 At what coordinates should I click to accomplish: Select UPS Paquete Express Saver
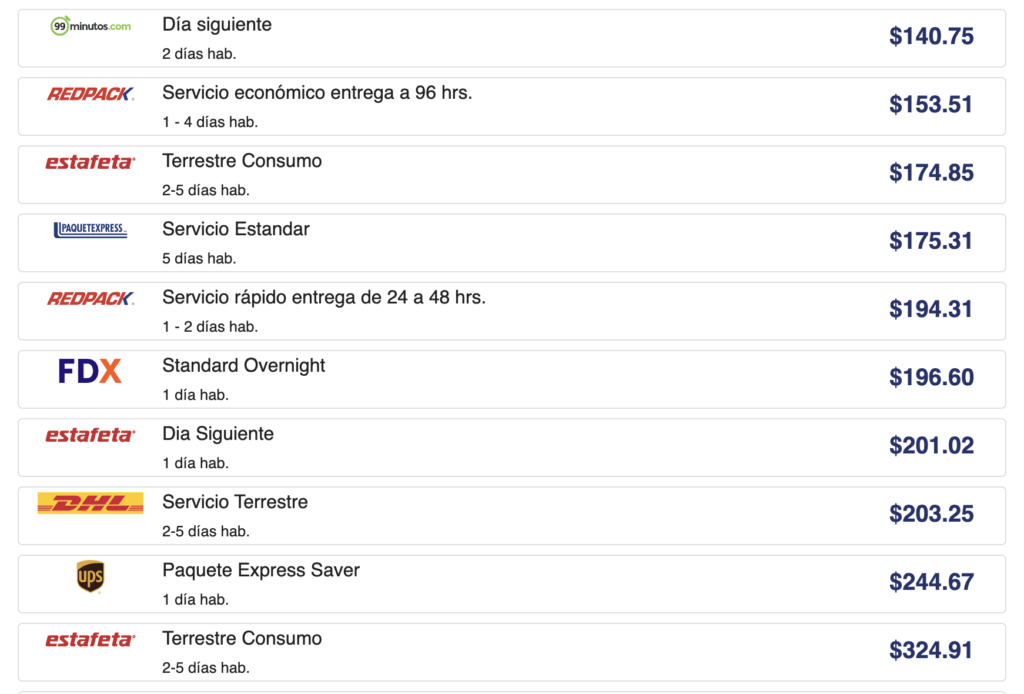tap(511, 584)
